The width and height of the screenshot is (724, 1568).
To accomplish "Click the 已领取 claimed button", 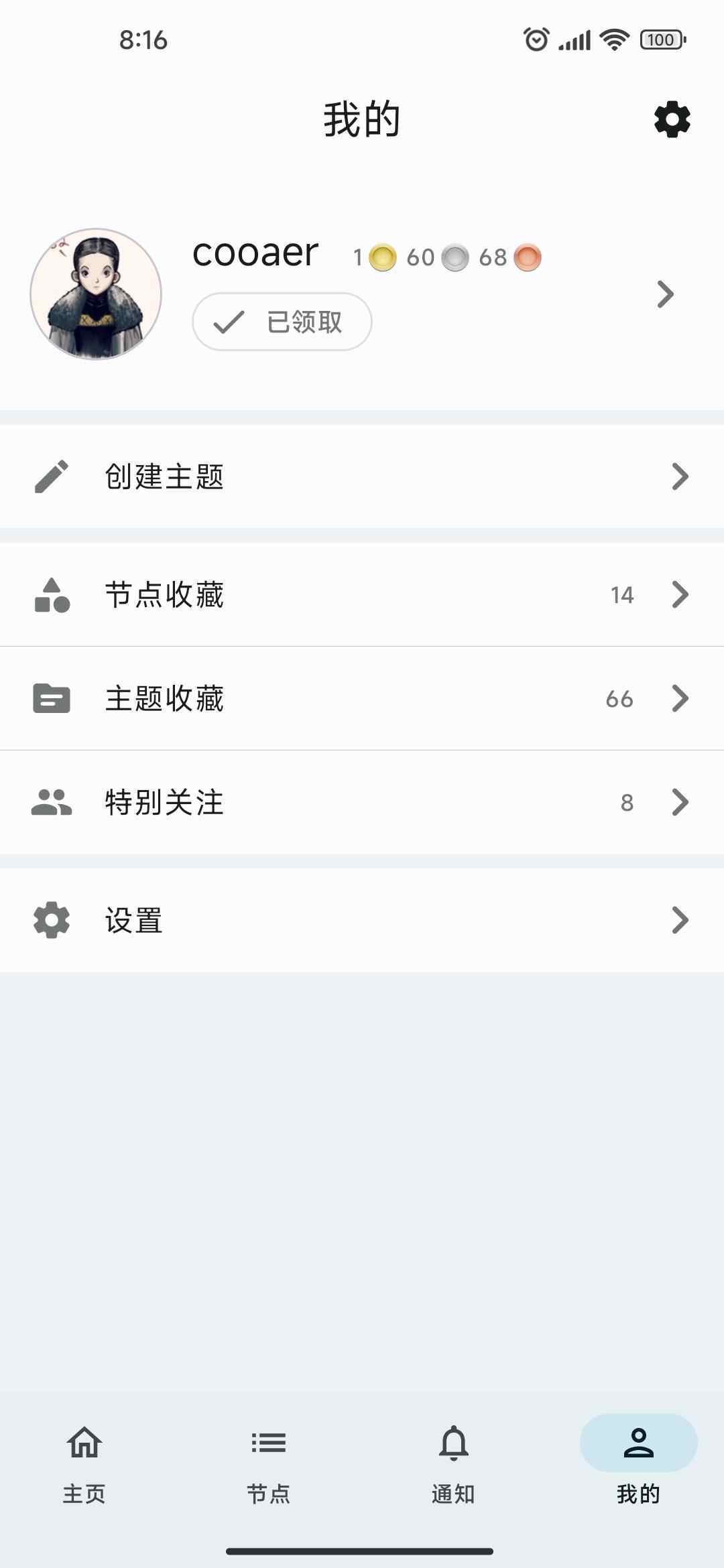I will click(281, 322).
